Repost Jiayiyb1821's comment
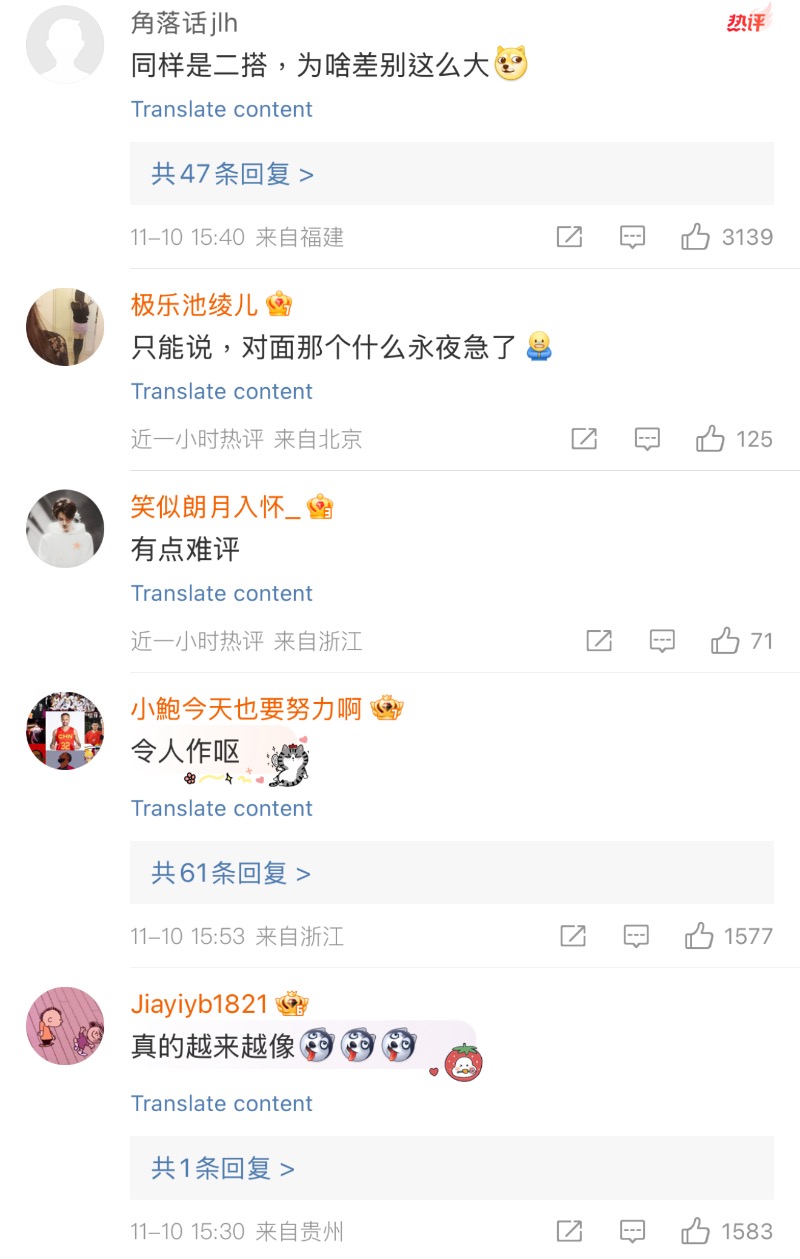 click(569, 1231)
